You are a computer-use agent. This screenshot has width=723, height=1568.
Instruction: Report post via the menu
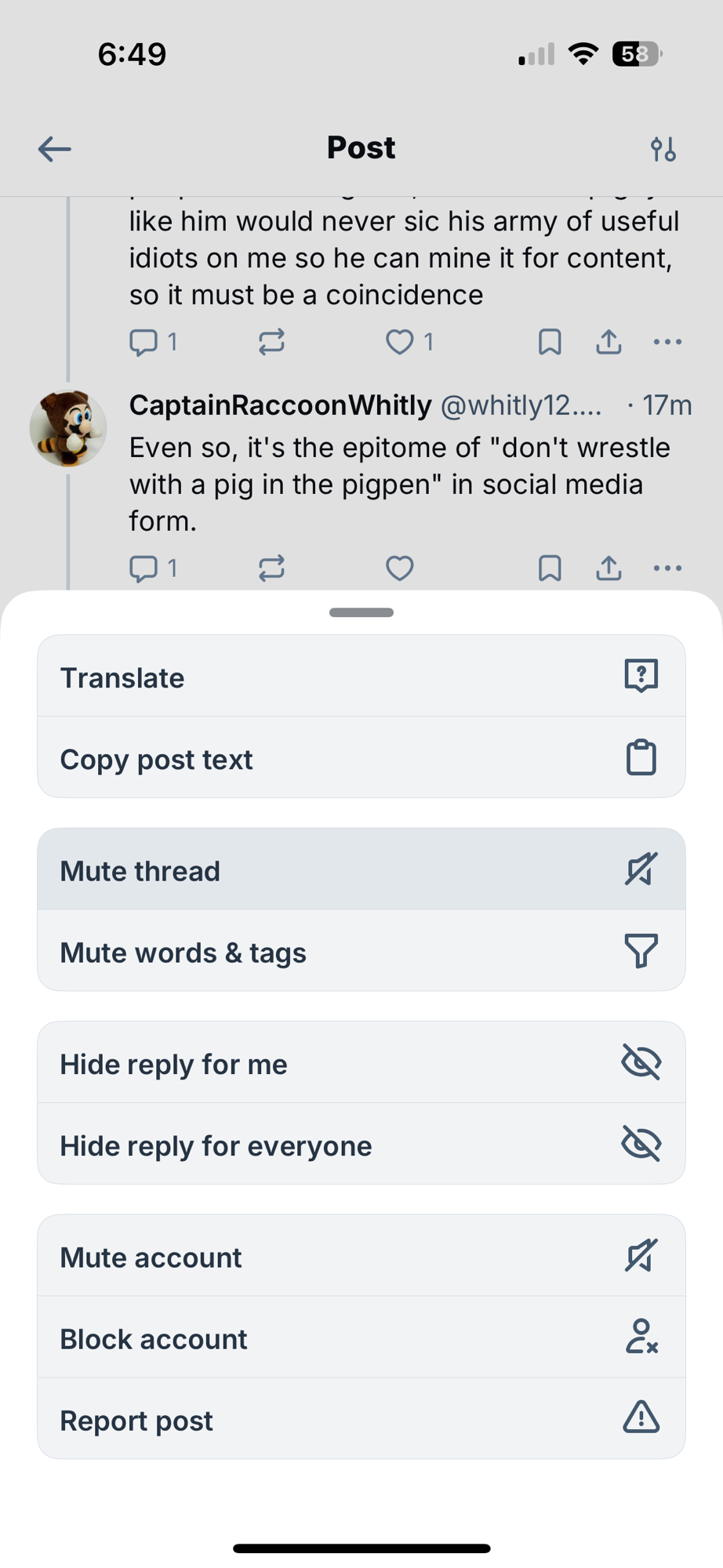361,1420
